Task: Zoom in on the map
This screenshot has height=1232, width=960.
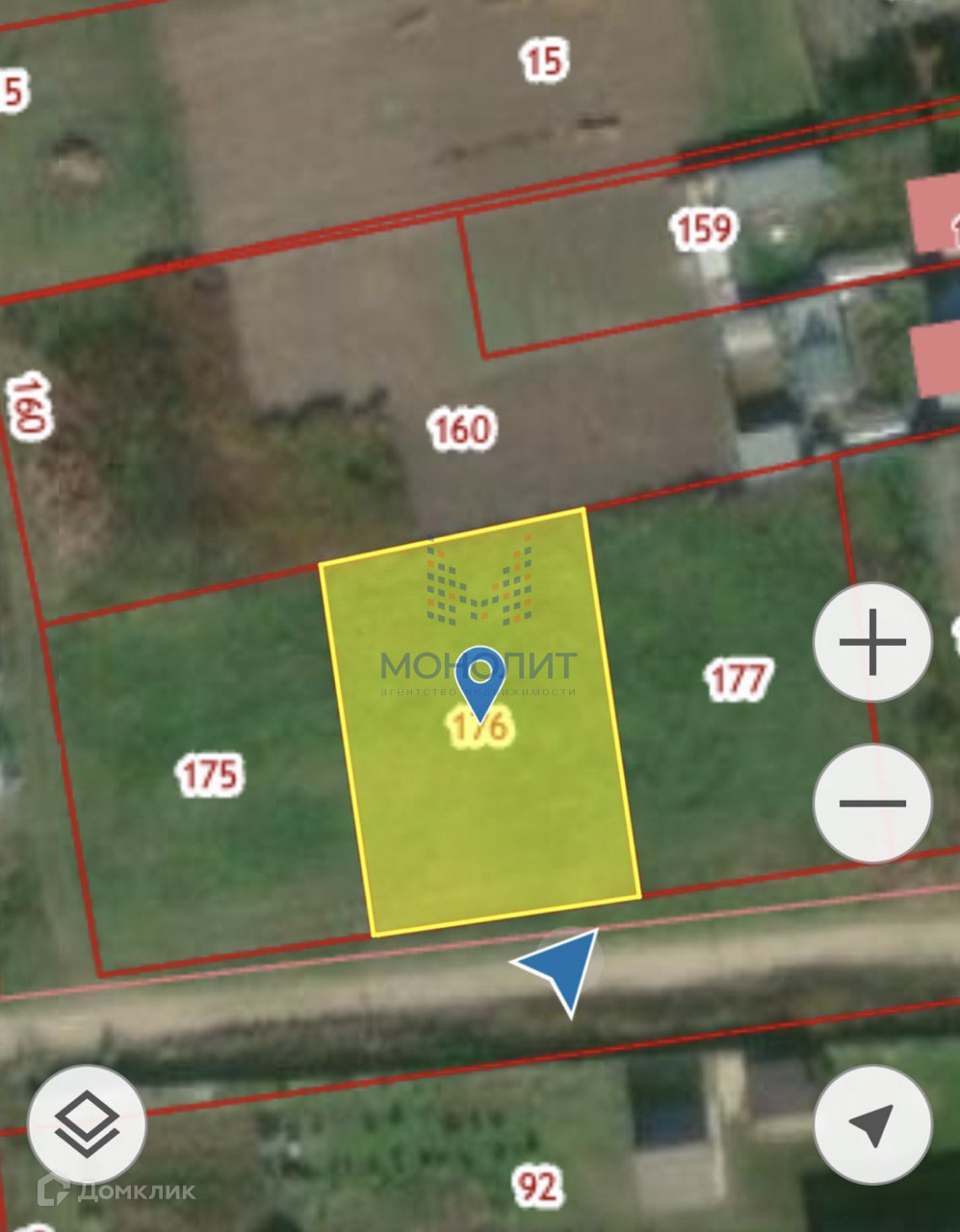Action: click(x=872, y=642)
